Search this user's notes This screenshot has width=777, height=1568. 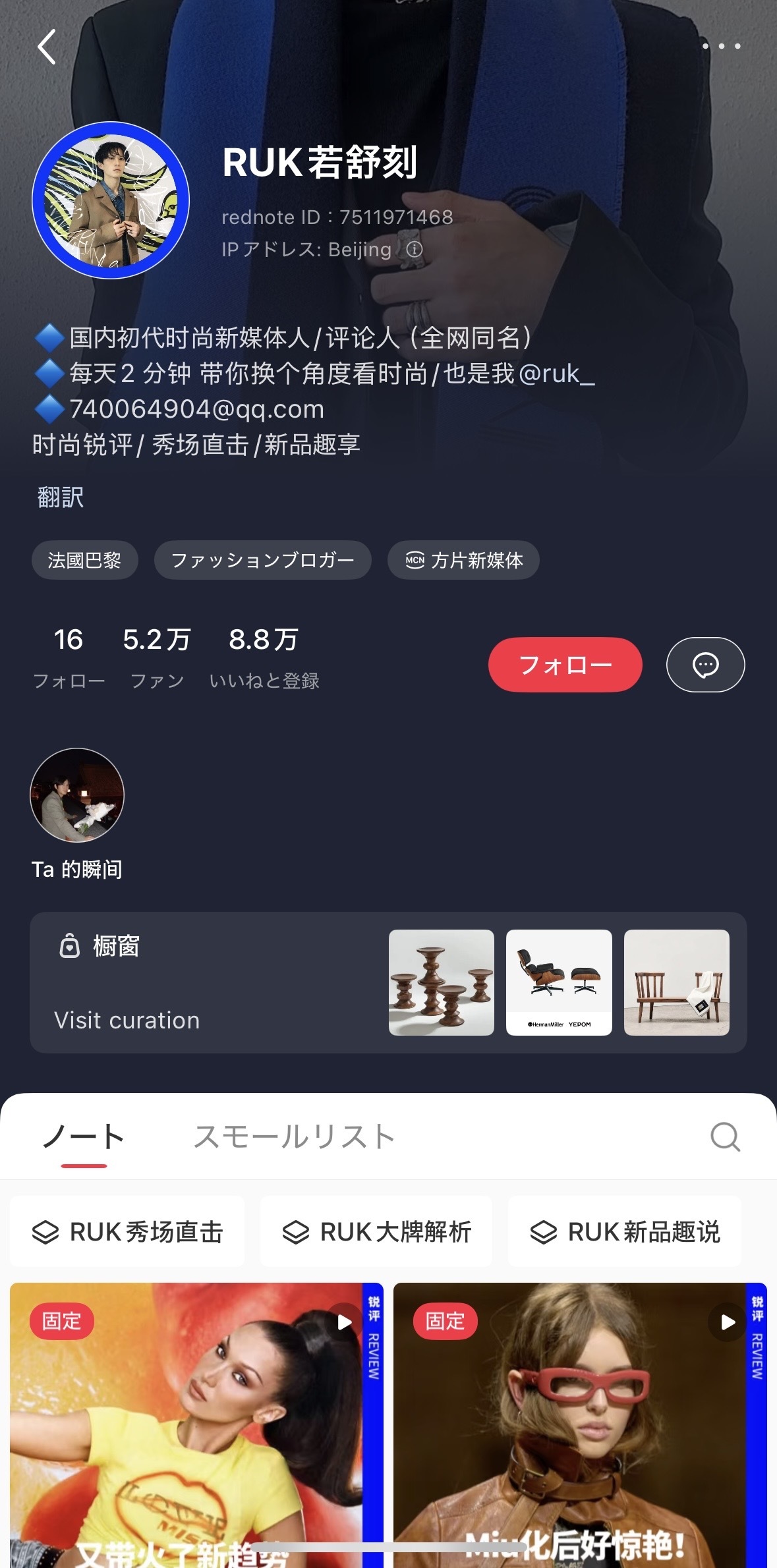(x=725, y=1137)
